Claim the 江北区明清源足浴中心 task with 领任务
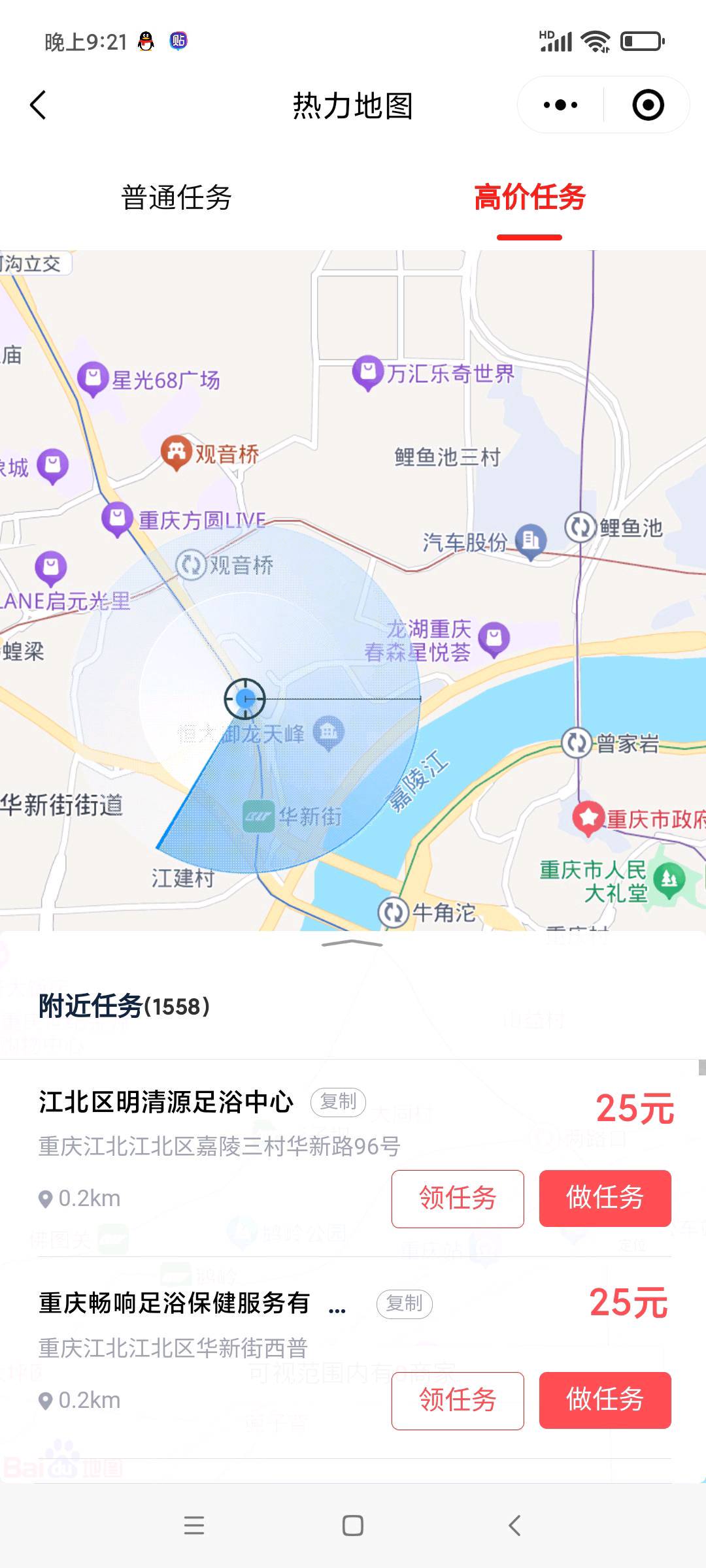Image resolution: width=706 pixels, height=1568 pixels. pyautogui.click(x=458, y=1198)
